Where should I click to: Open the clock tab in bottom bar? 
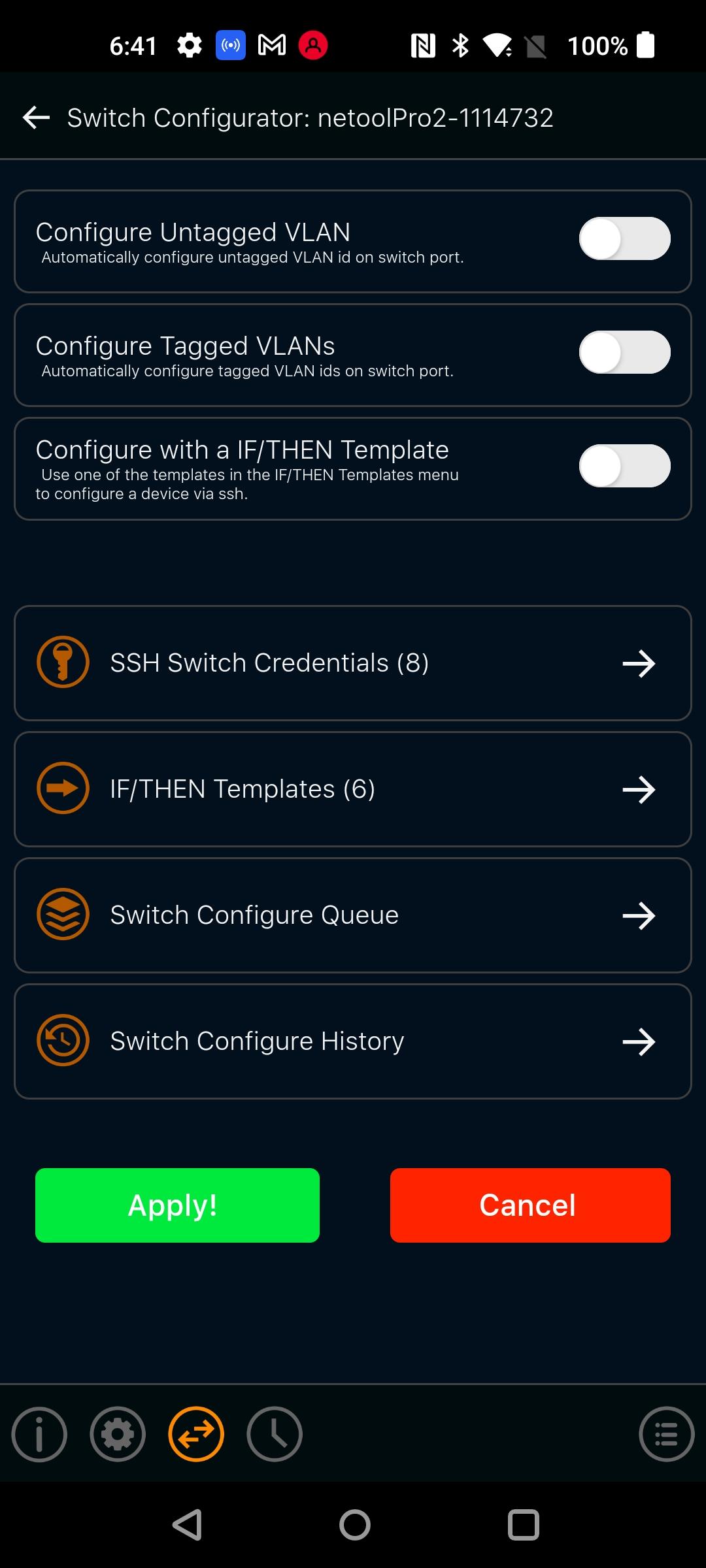[275, 1434]
